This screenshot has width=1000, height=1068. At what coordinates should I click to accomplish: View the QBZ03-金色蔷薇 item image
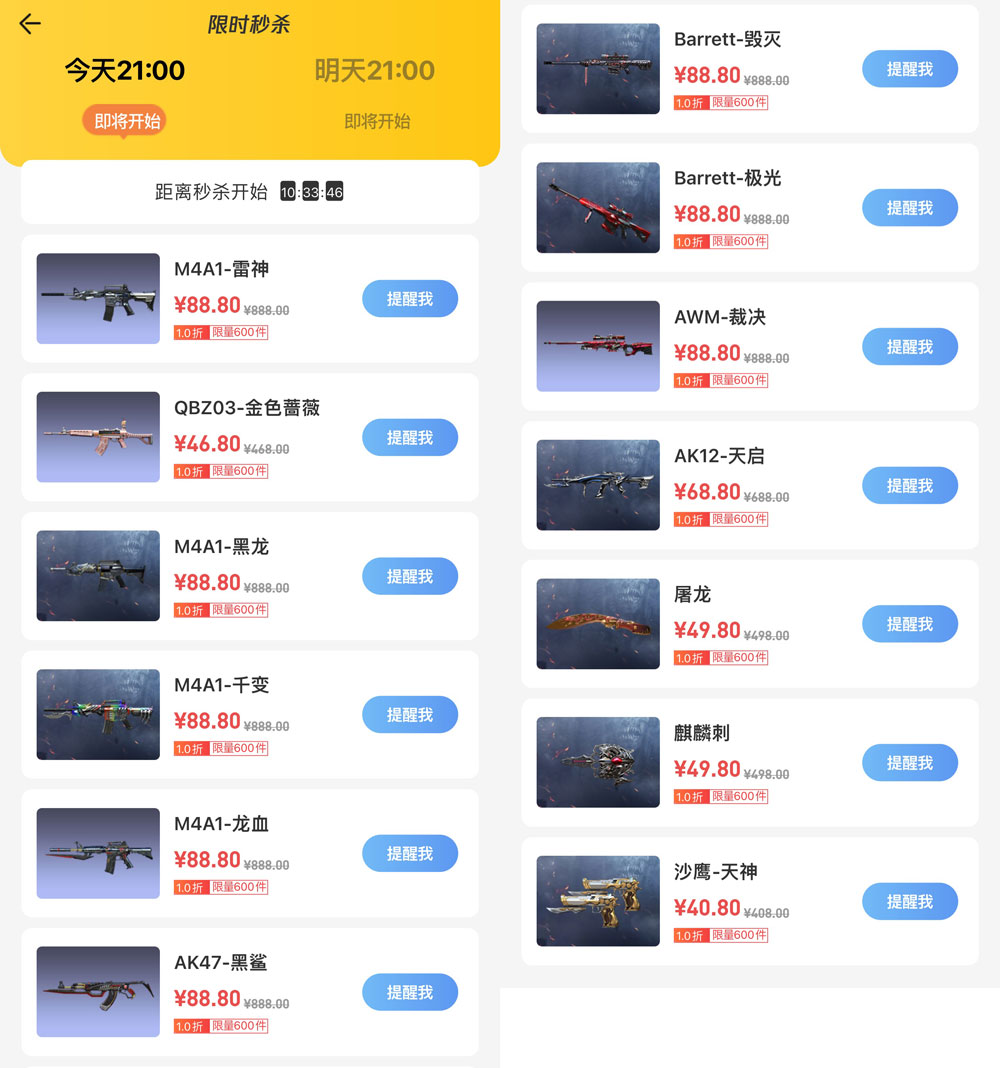98,437
